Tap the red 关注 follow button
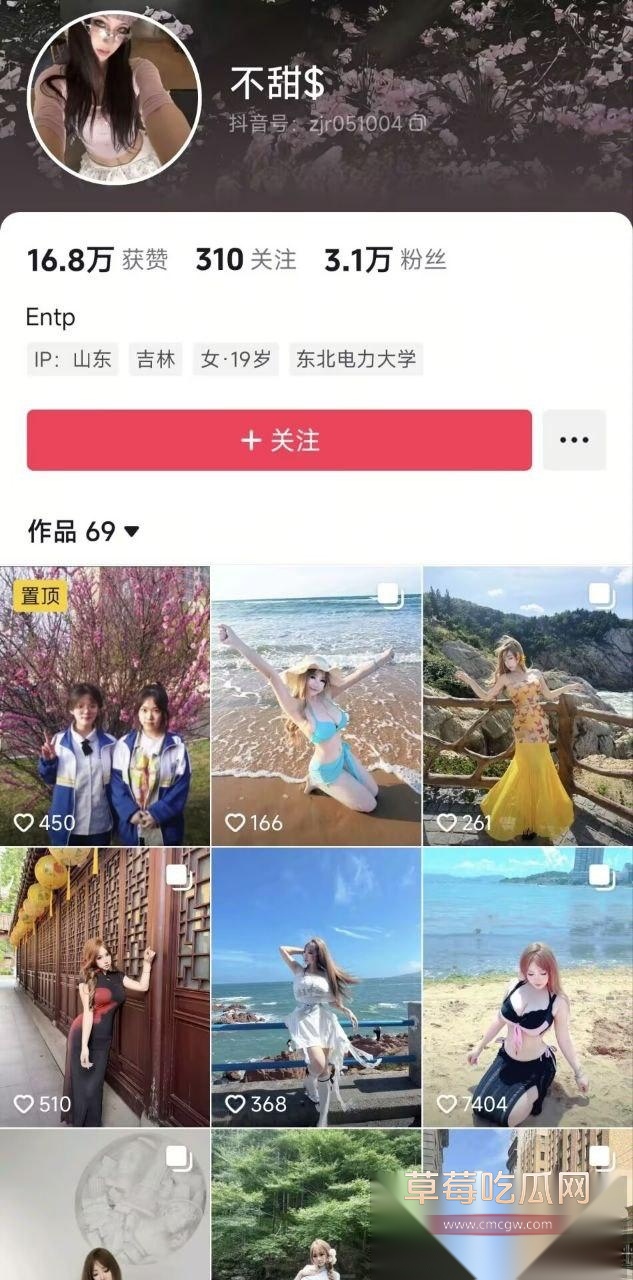Screen dimensions: 633x1280 tap(279, 440)
